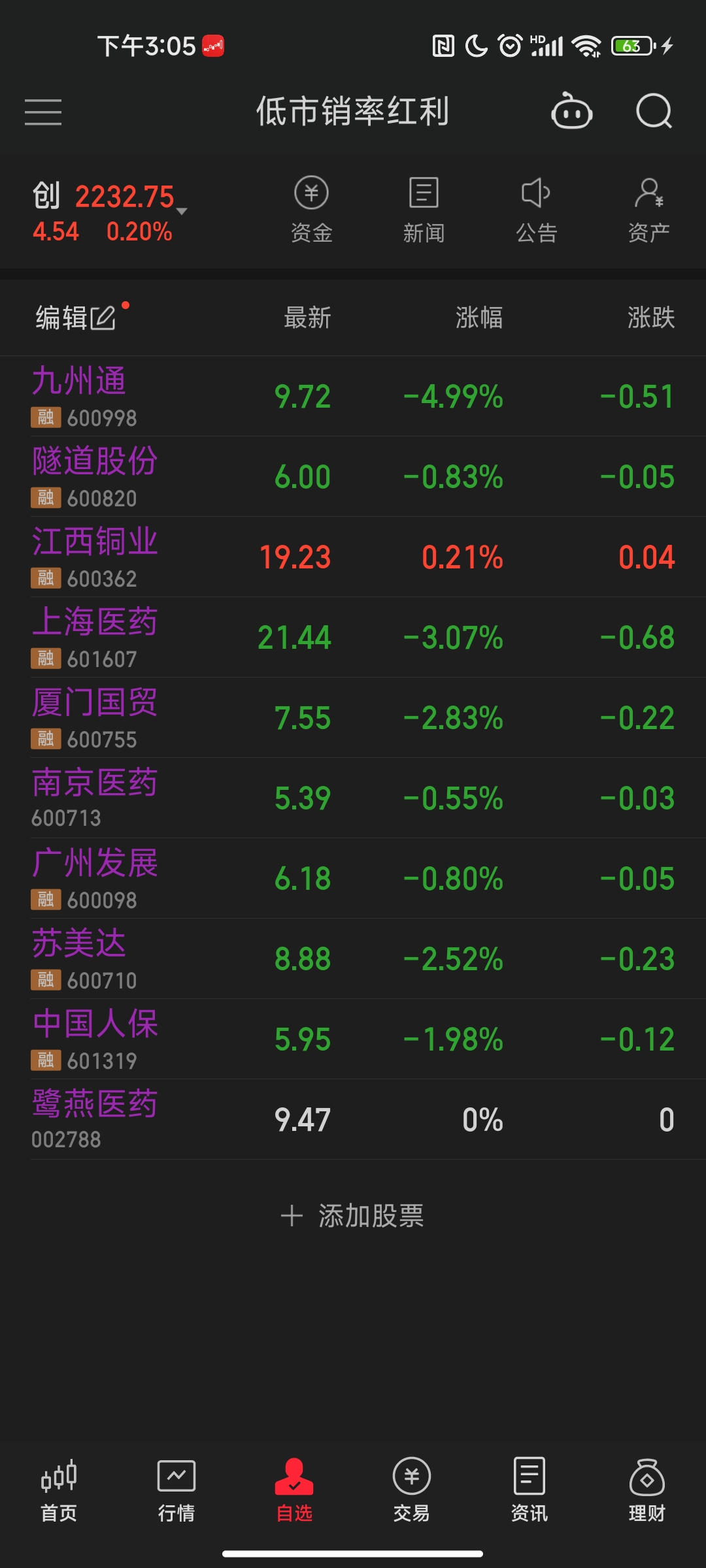Tap 添加股票 to add a stock

click(353, 1216)
